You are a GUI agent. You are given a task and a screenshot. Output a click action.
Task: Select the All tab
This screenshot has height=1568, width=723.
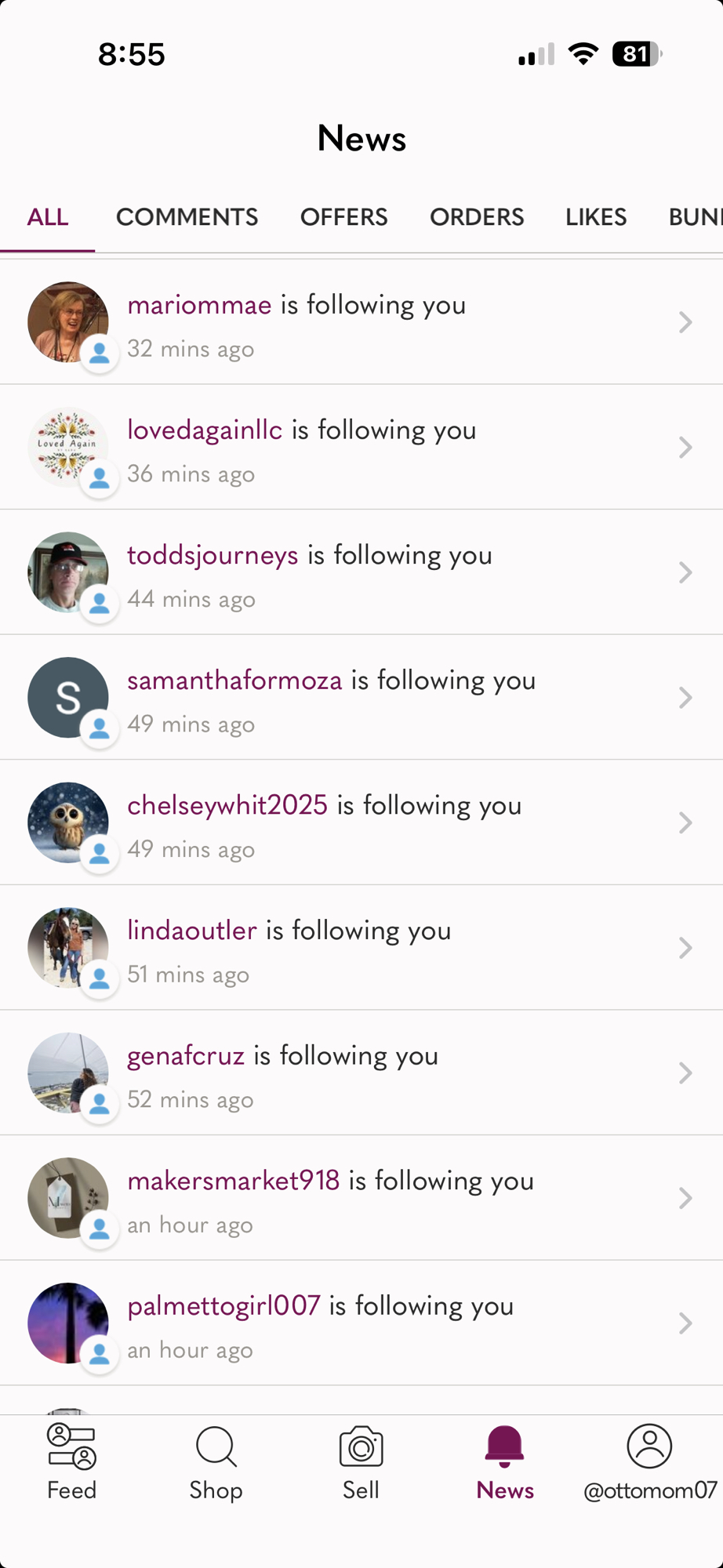48,217
